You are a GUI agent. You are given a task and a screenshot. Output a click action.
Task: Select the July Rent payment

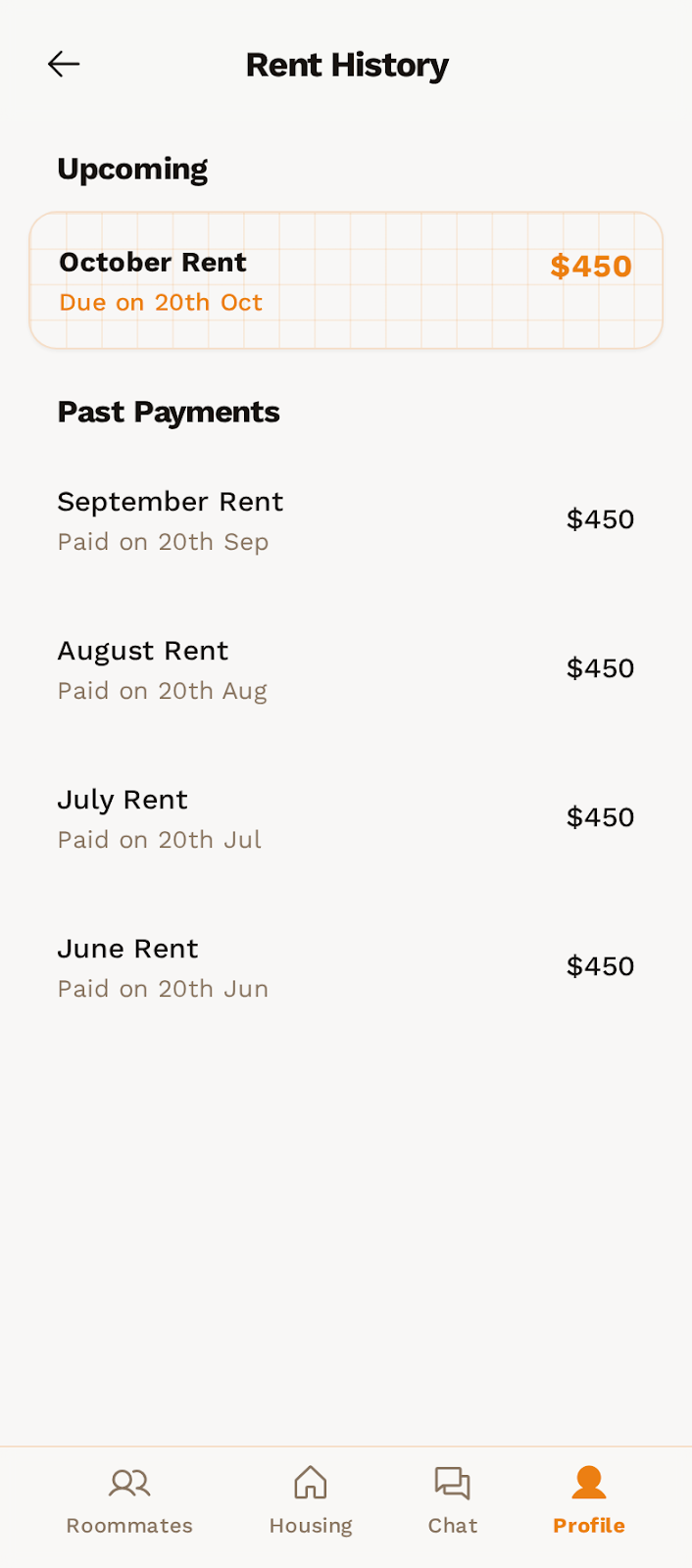pyautogui.click(x=346, y=818)
